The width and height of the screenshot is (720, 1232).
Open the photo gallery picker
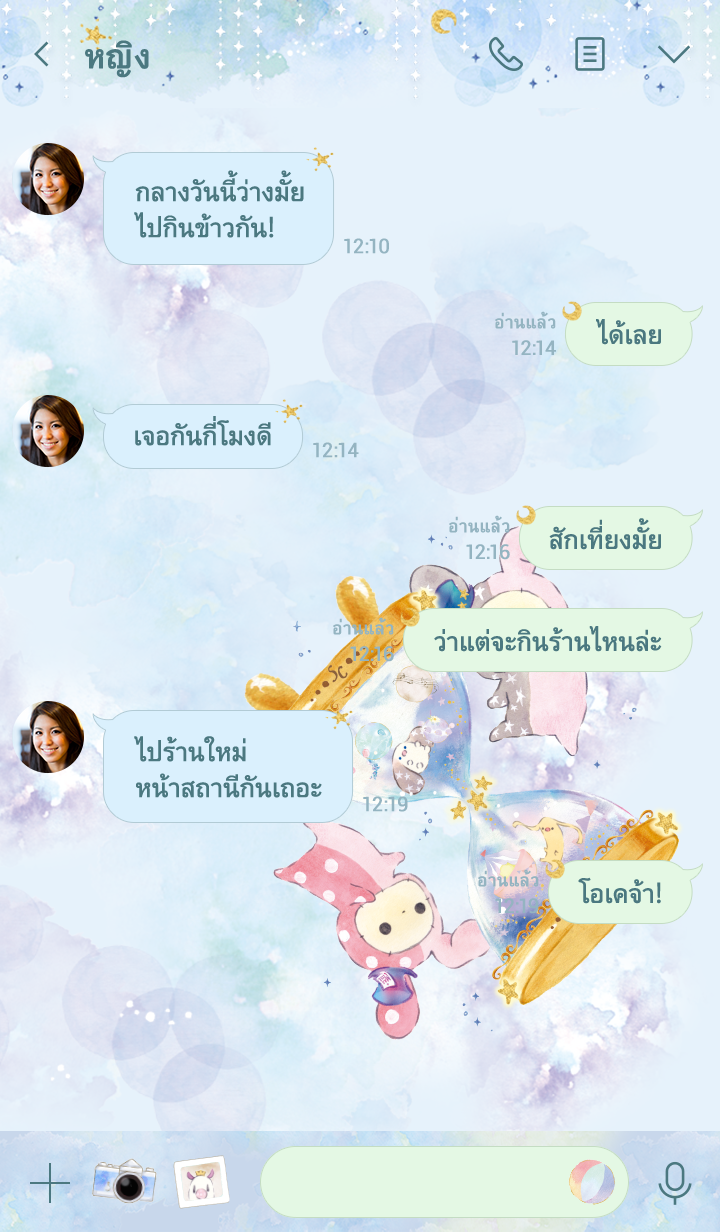point(201,1182)
